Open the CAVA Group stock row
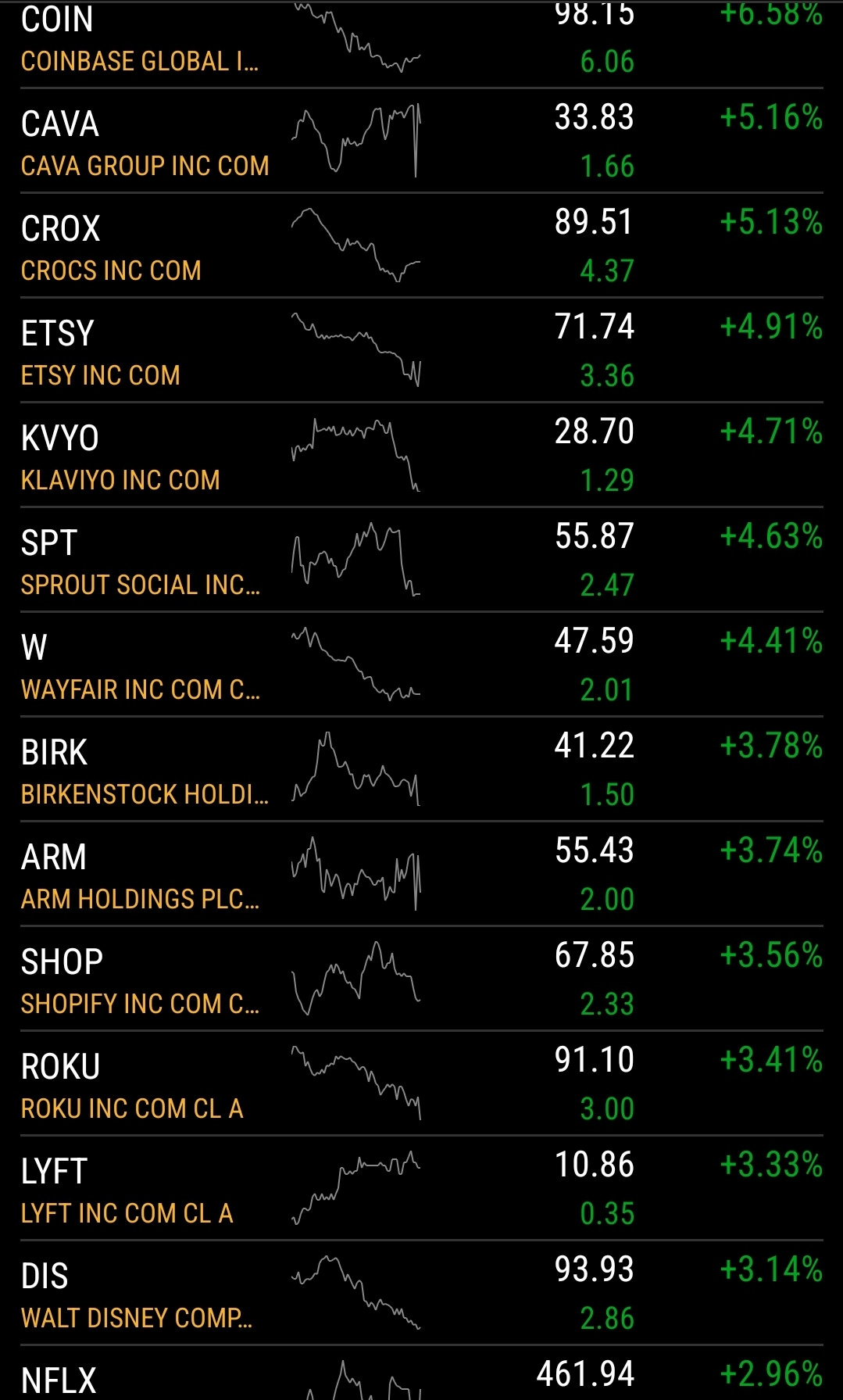The height and width of the screenshot is (1400, 843). 422,141
